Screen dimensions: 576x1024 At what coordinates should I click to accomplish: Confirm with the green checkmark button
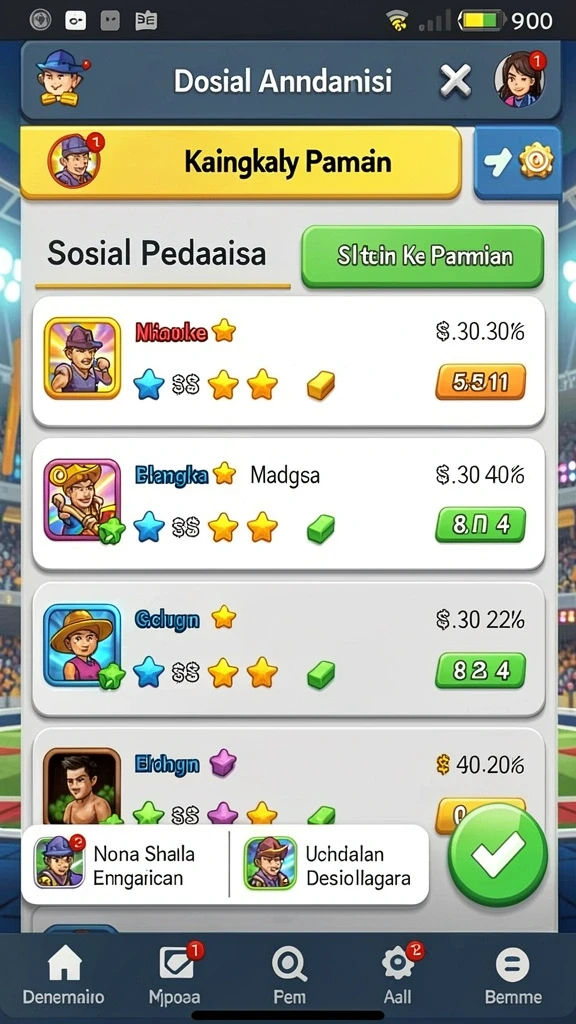498,854
